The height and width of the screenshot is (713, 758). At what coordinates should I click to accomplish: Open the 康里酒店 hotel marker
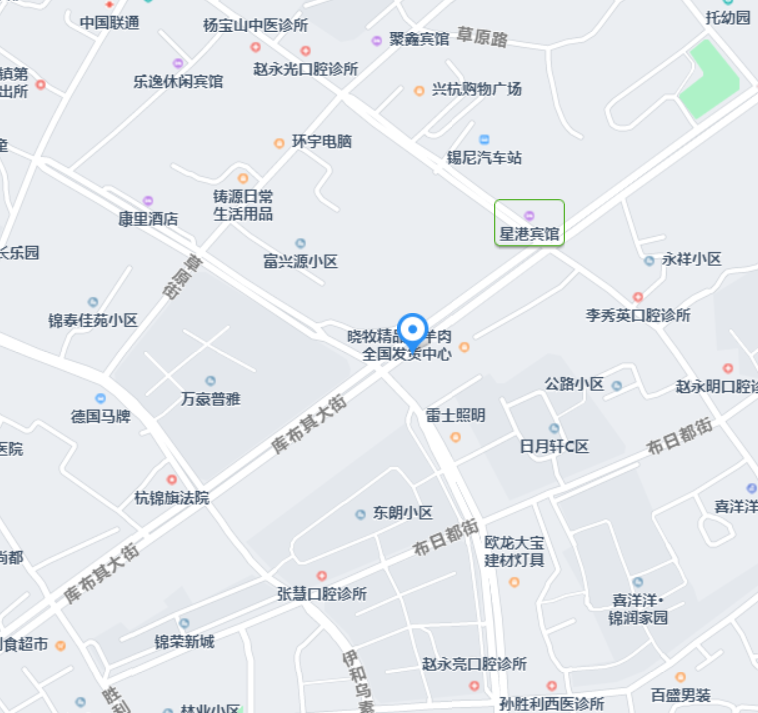148,201
